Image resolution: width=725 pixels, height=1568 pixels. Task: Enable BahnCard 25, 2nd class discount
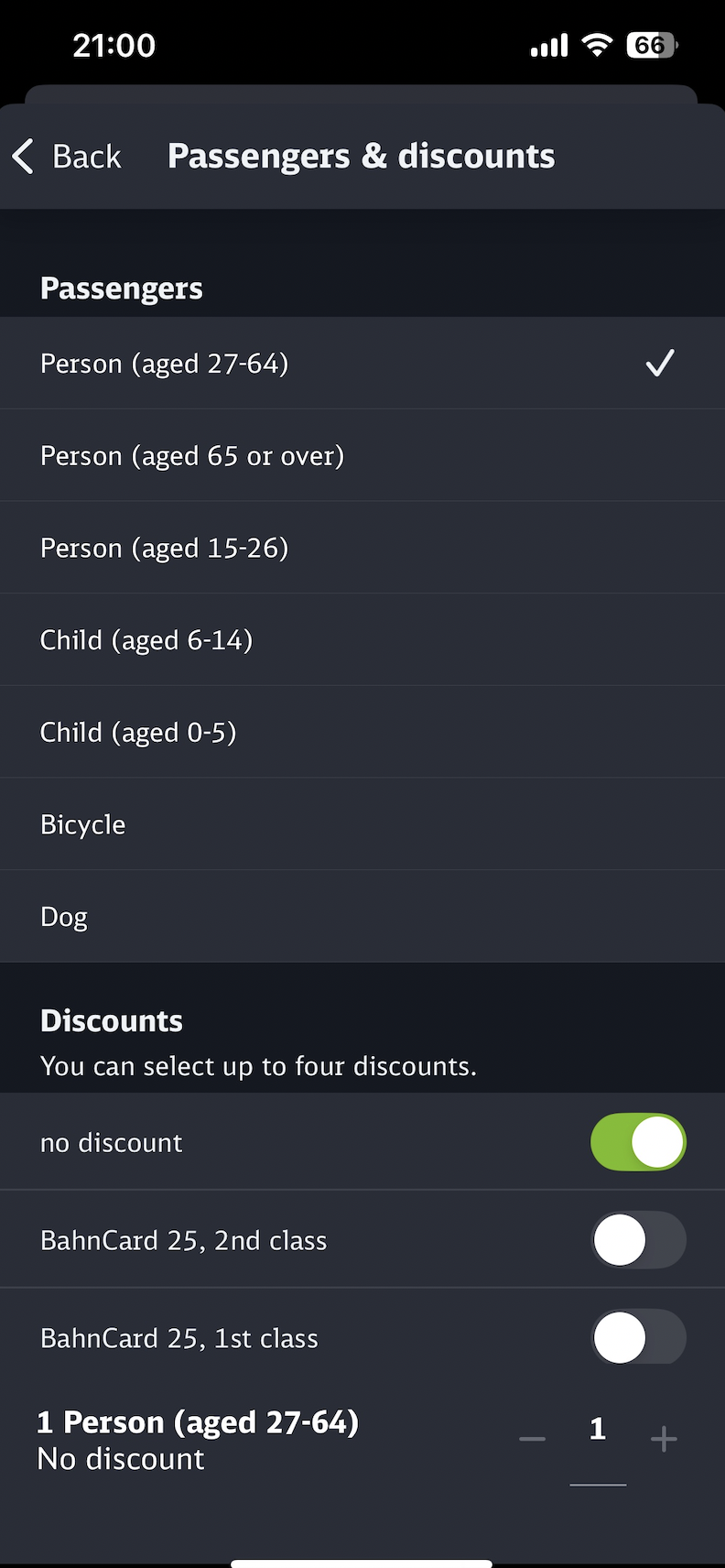pos(638,1240)
